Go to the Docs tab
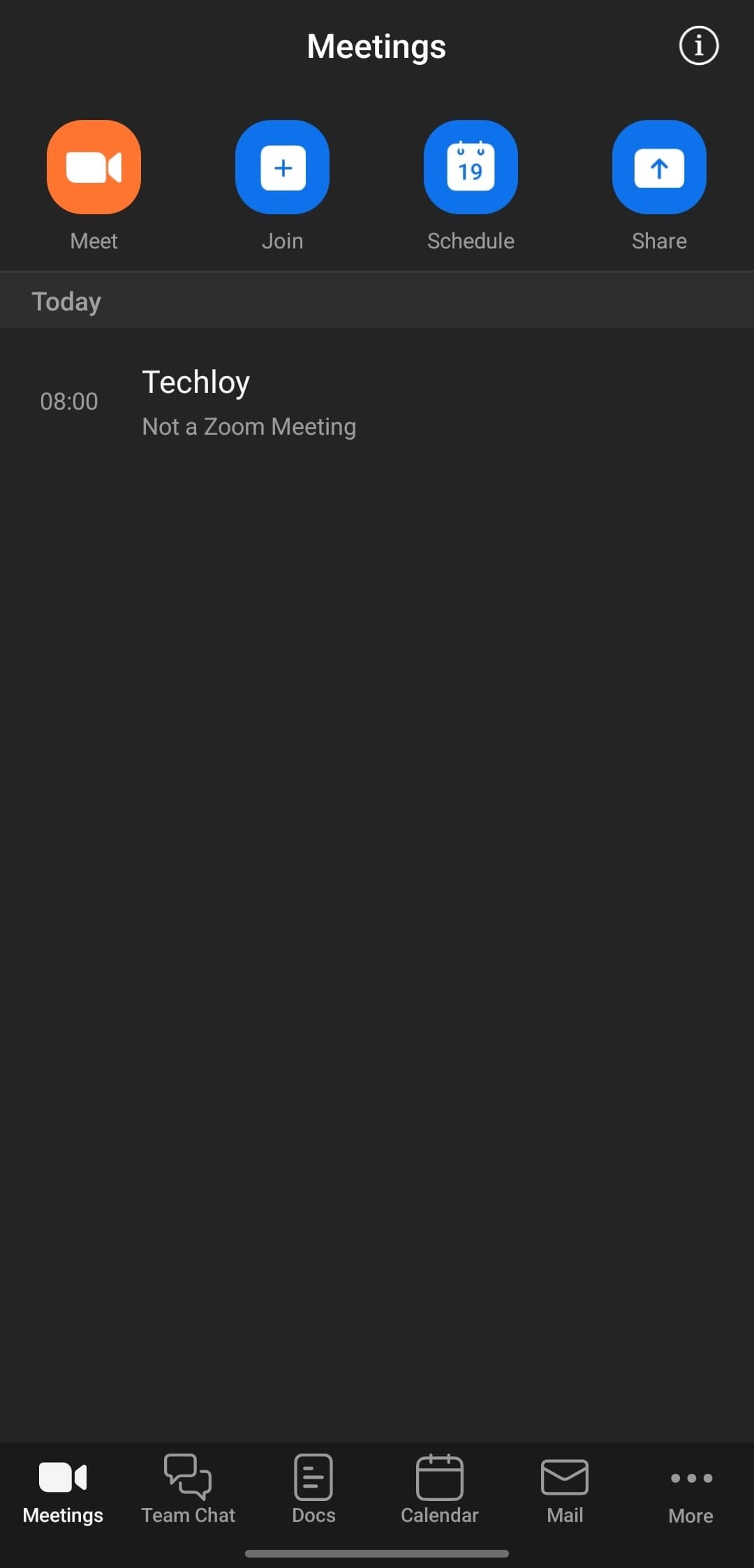Image resolution: width=754 pixels, height=1568 pixels. pyautogui.click(x=313, y=1489)
